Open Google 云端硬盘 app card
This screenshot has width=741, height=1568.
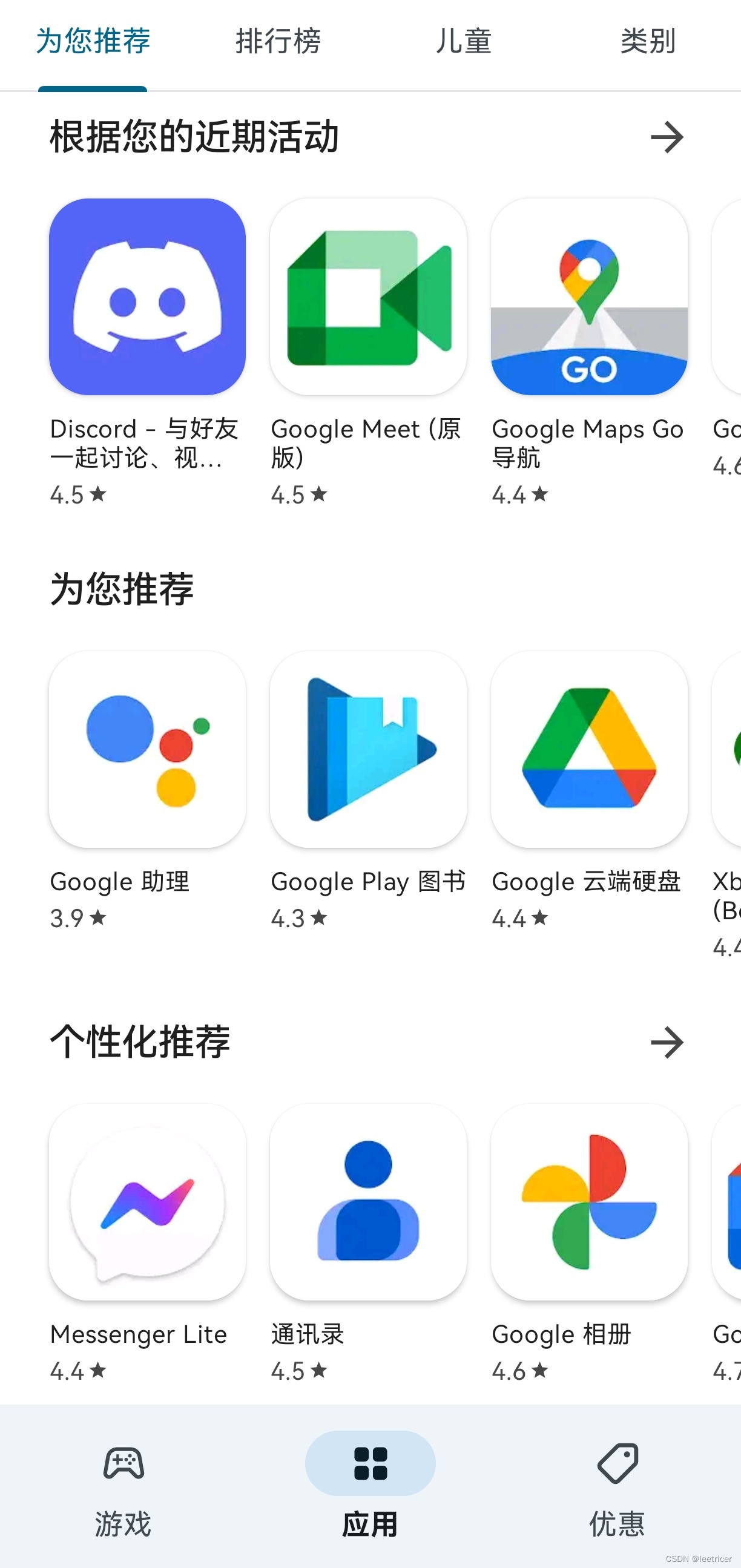589,749
